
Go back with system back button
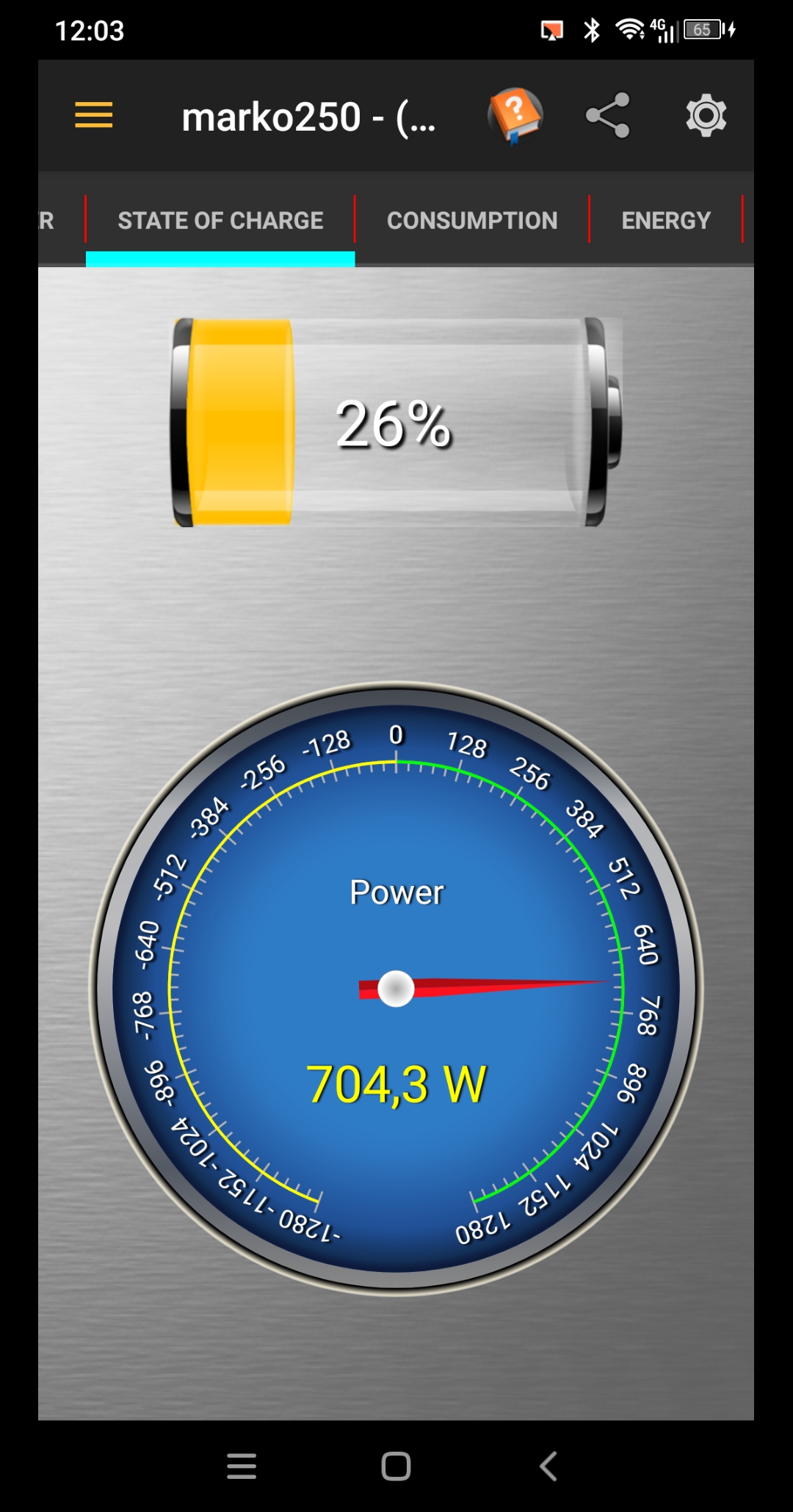548,1466
